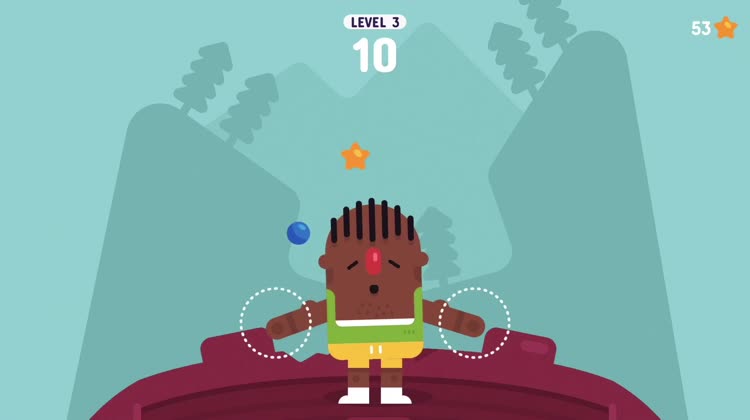Tap the left dotted hand circle
750x420 pixels.
click(275, 323)
